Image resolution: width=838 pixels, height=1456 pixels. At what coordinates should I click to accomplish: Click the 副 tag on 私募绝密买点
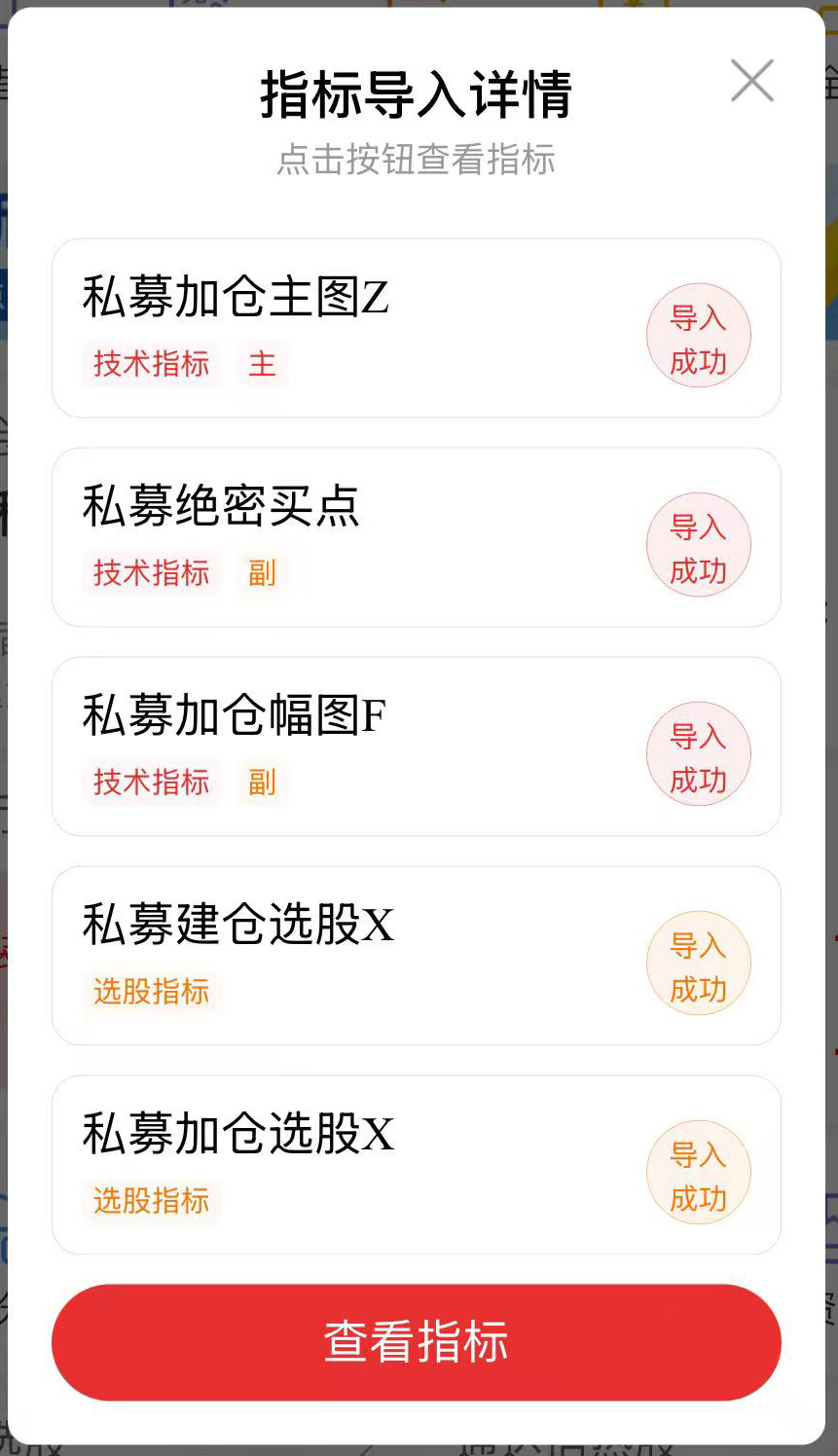[261, 574]
